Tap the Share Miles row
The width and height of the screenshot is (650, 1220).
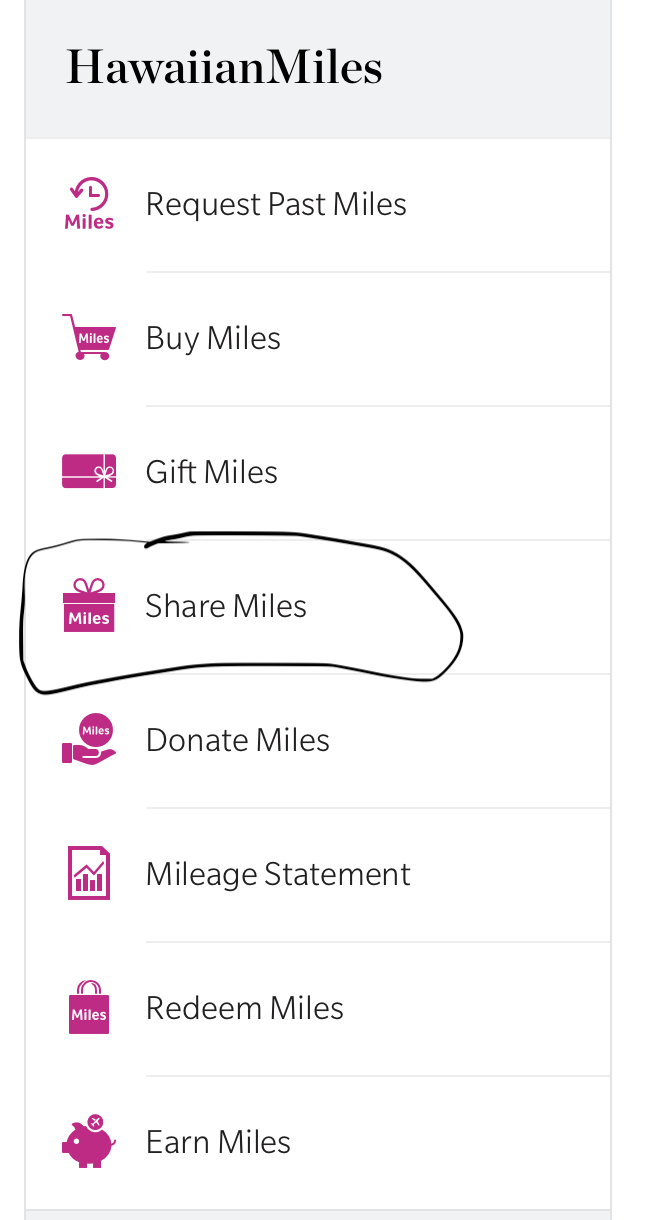coord(318,607)
